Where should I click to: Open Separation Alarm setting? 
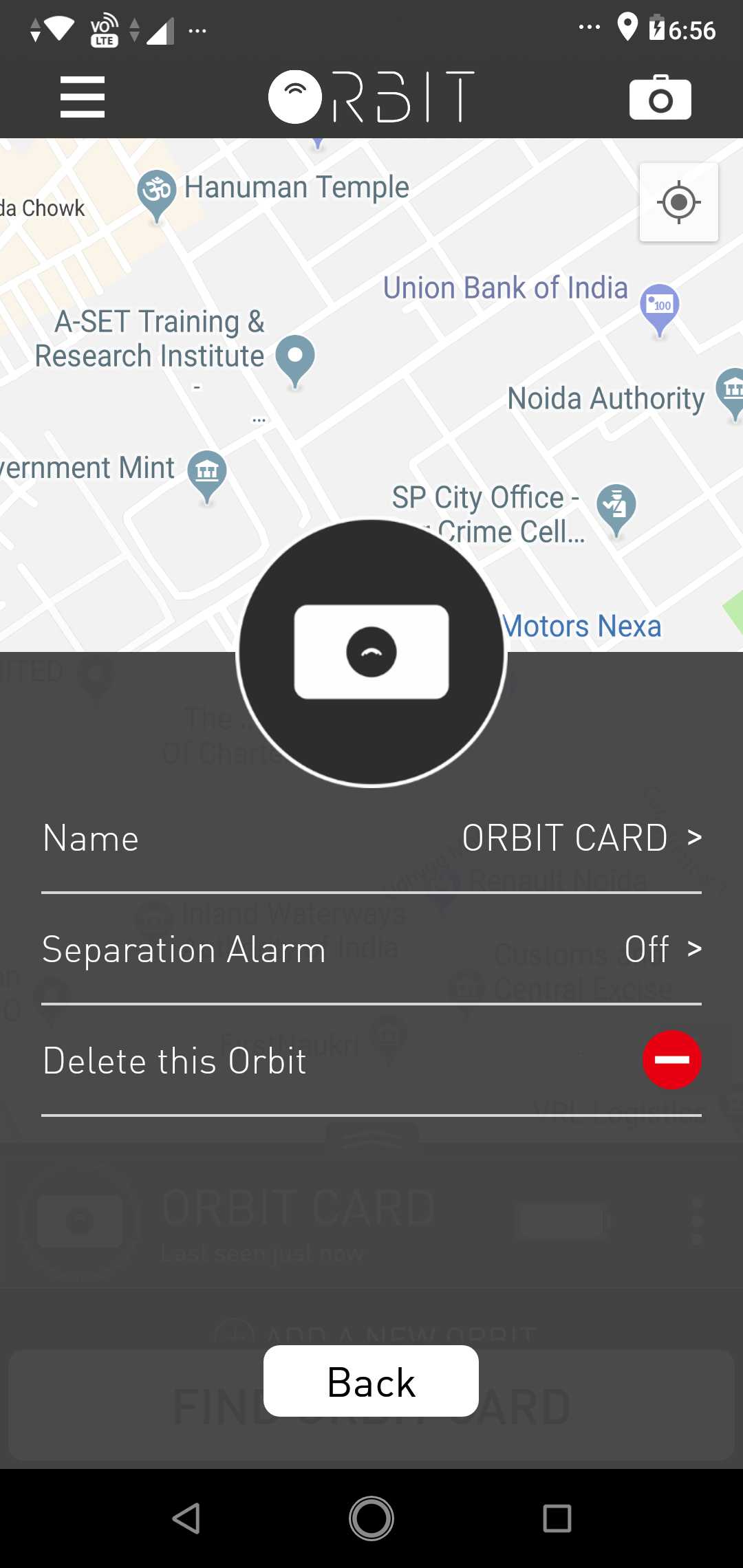click(371, 950)
